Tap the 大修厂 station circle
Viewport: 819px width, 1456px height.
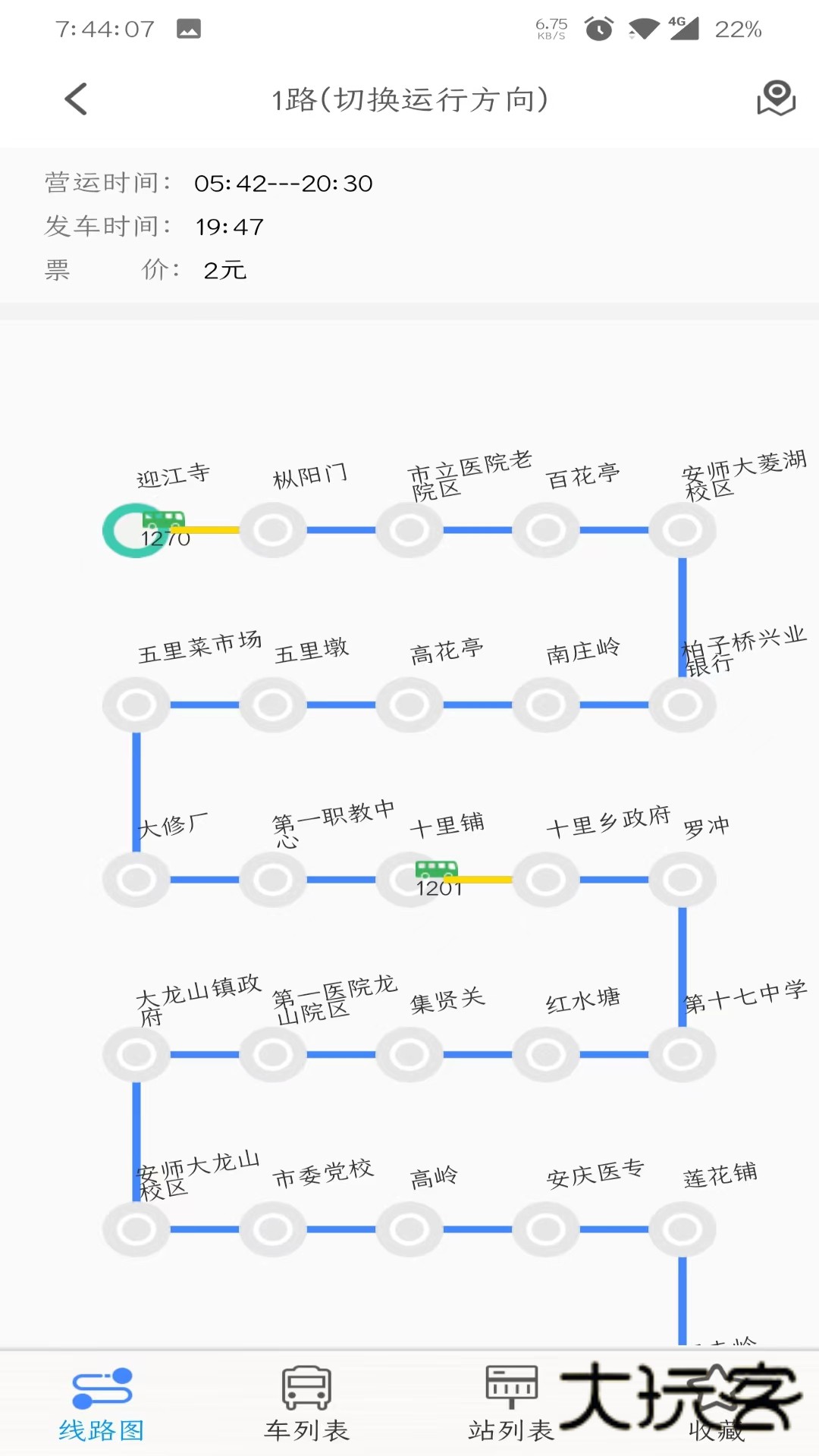point(135,878)
